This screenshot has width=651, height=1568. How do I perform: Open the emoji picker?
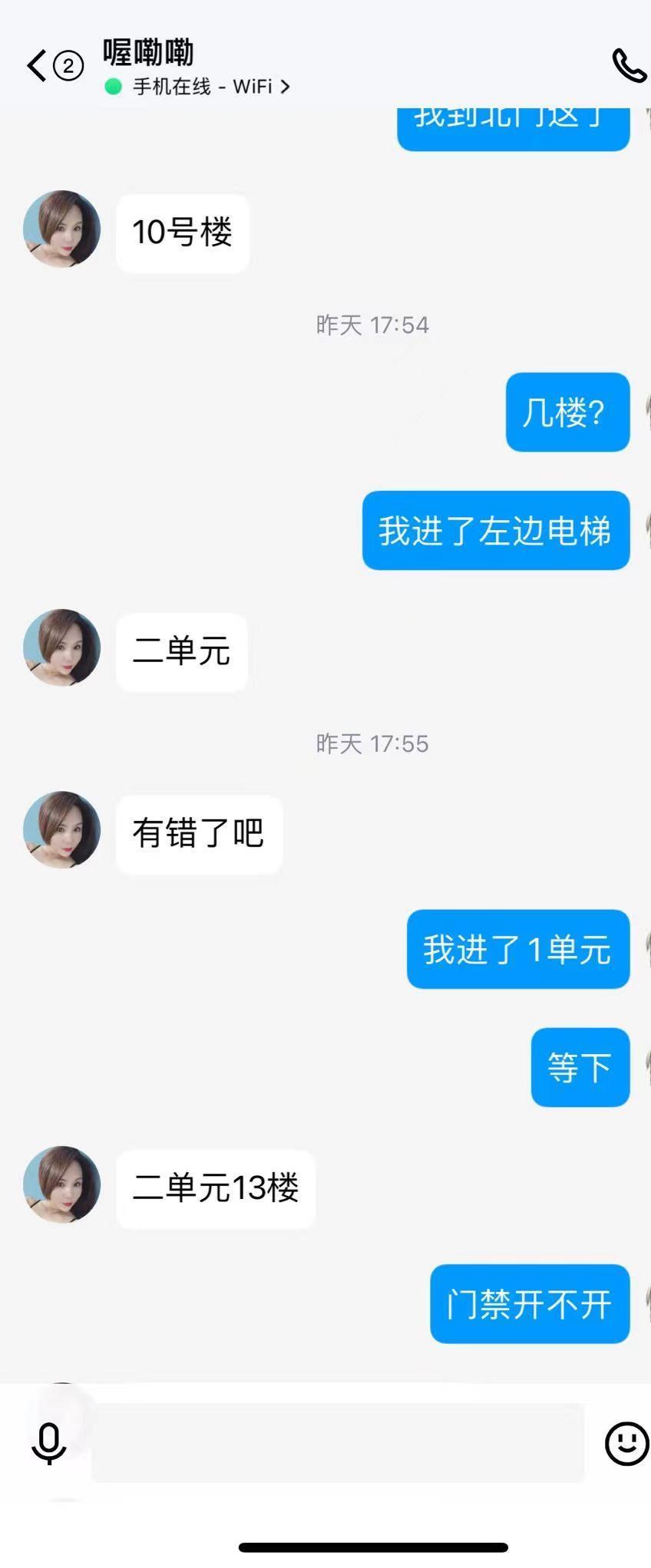click(626, 1444)
